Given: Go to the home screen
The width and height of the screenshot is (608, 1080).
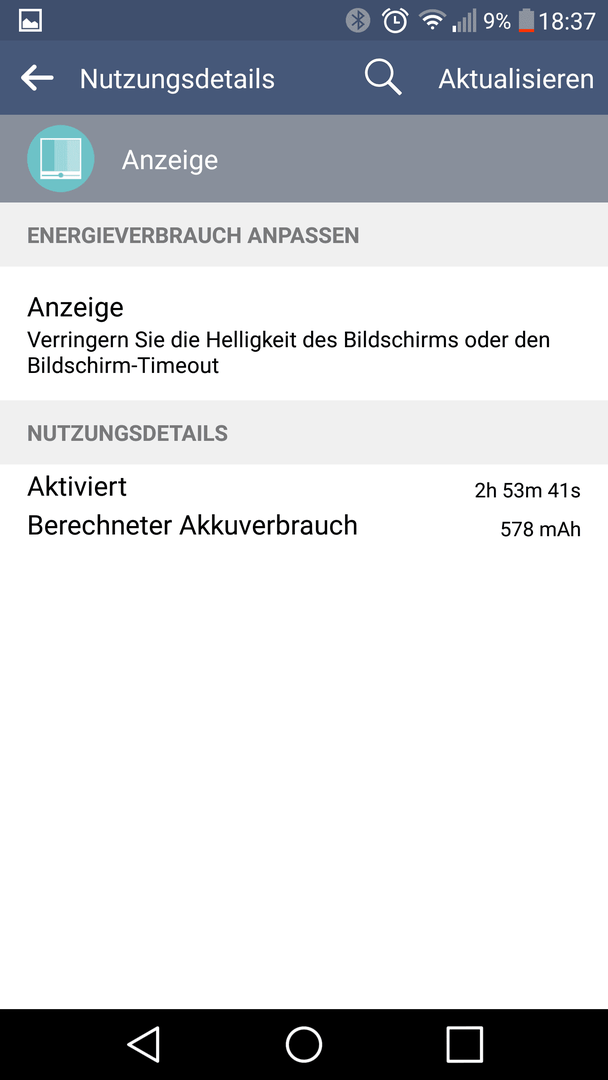Looking at the screenshot, I should (304, 1044).
